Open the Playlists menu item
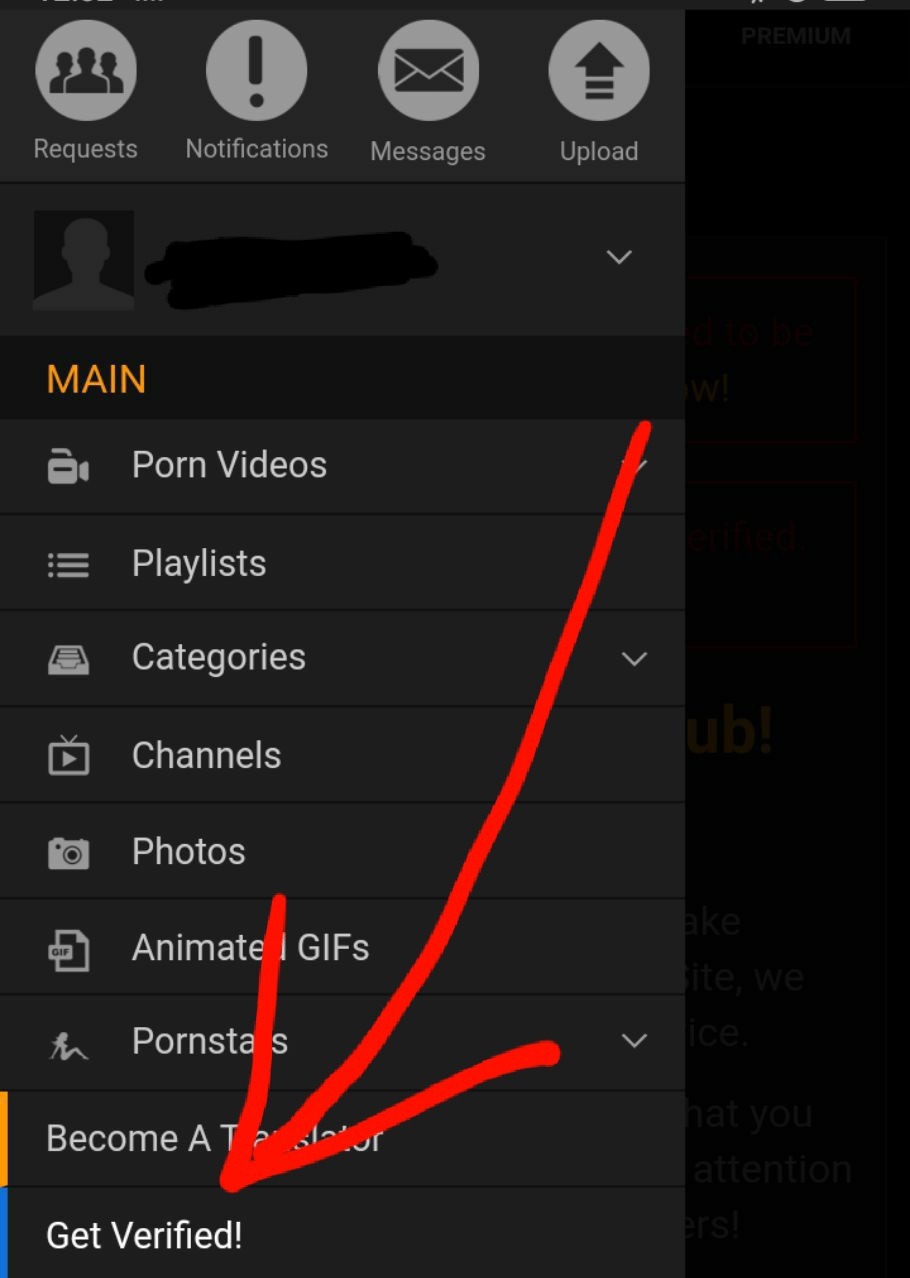This screenshot has height=1278, width=910. click(199, 563)
